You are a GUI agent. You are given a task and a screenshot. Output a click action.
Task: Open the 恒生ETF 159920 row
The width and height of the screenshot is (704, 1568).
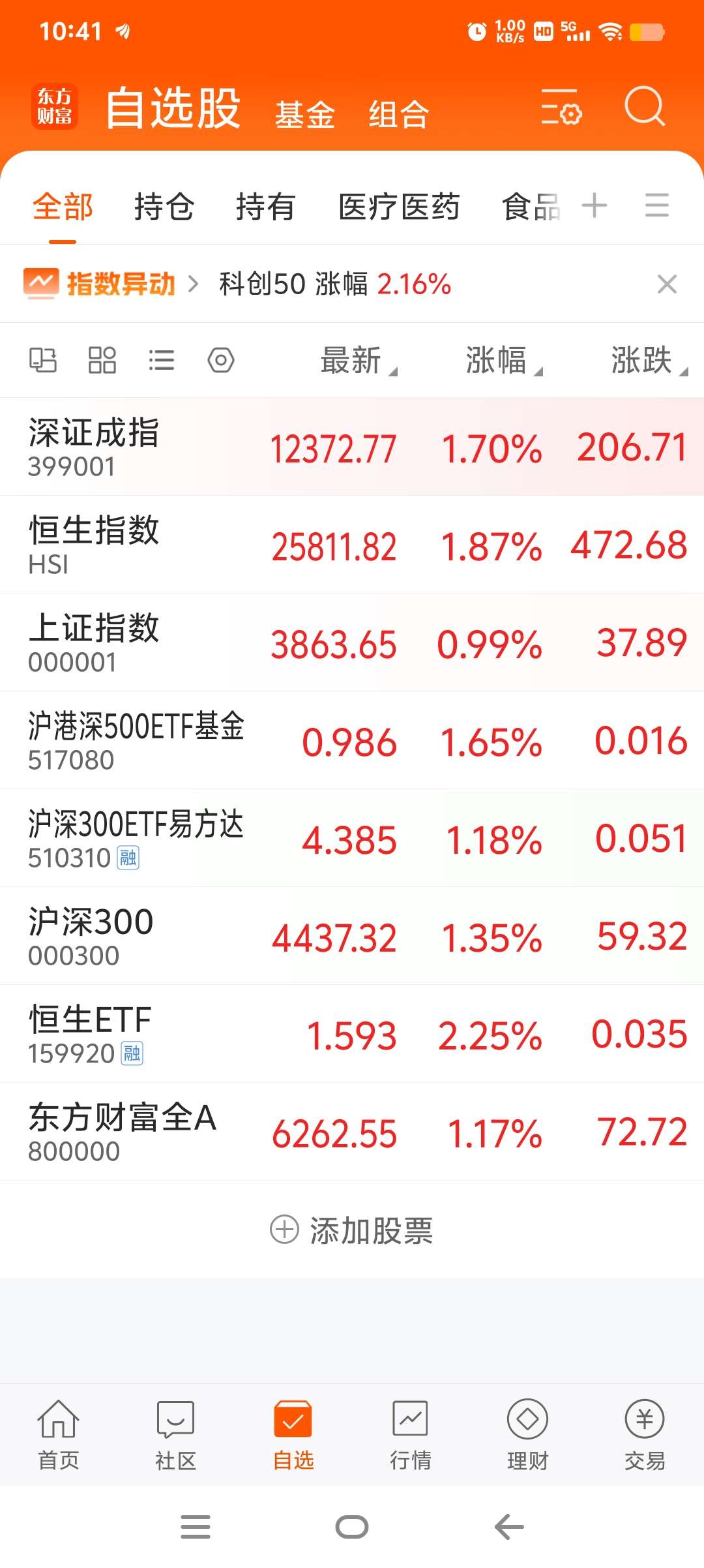coord(352,1034)
